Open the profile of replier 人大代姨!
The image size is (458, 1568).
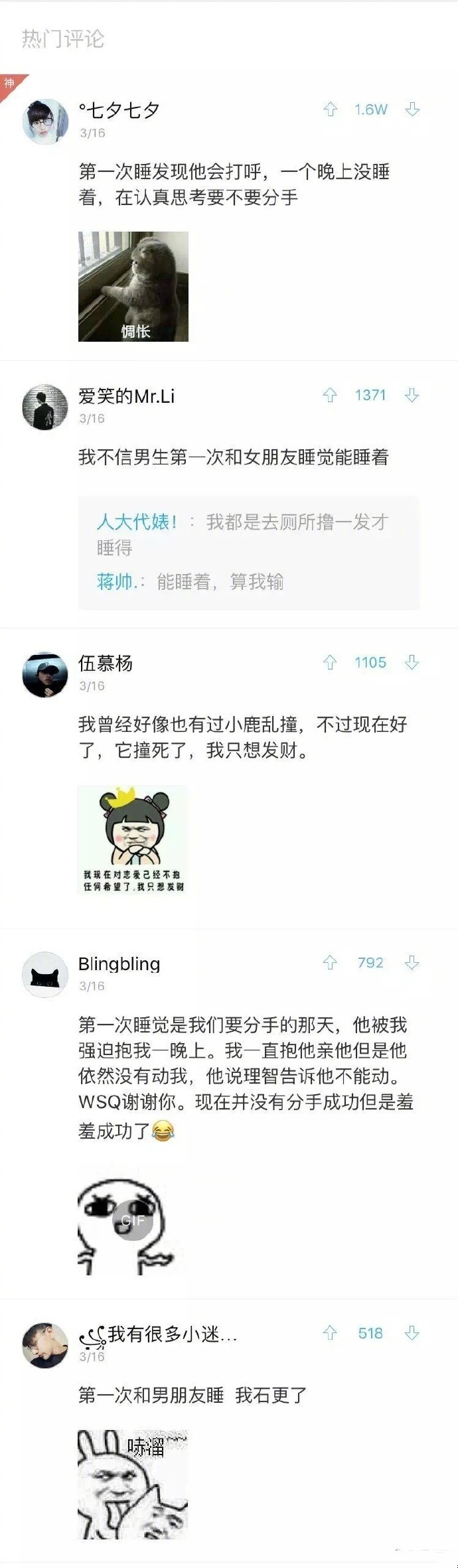137,522
